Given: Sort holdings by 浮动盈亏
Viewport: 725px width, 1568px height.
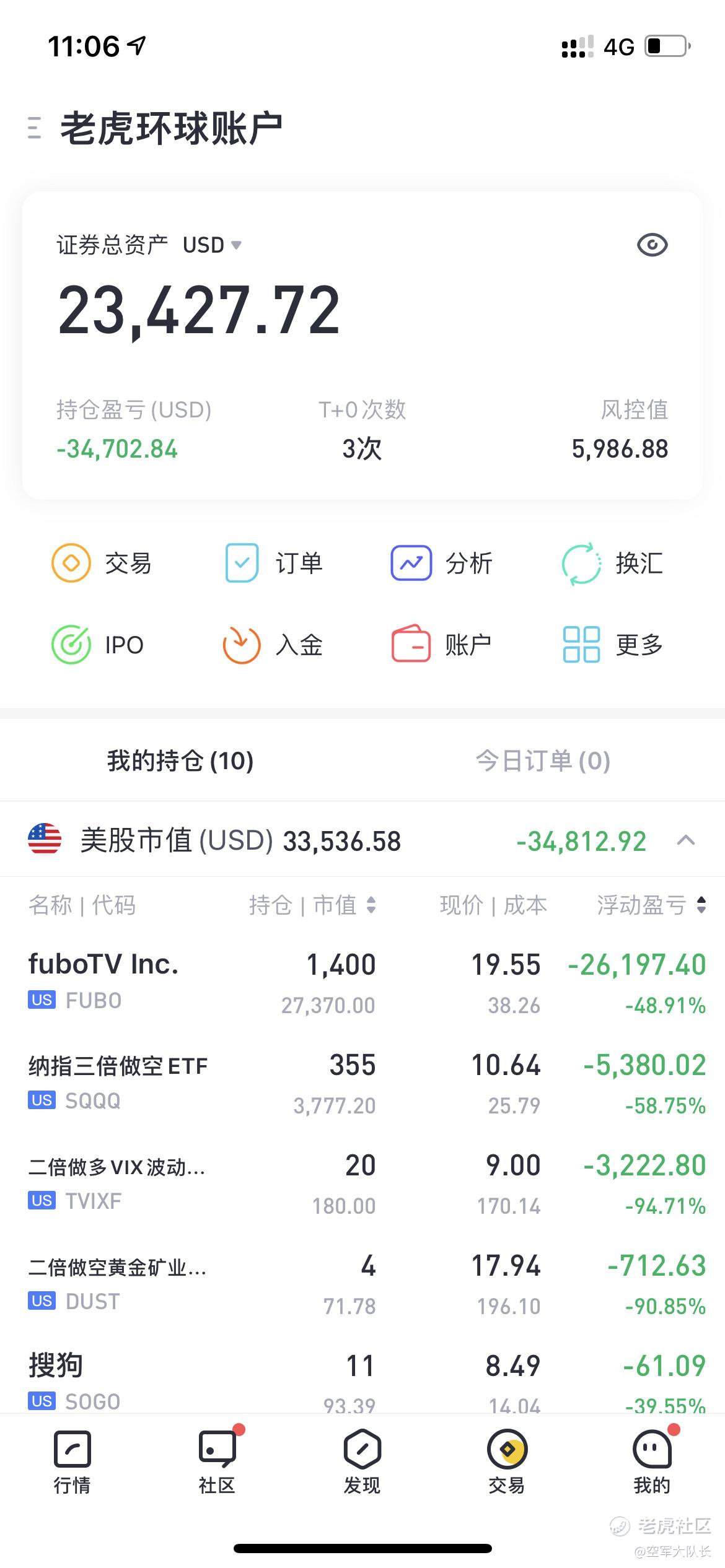Looking at the screenshot, I should pos(651,905).
